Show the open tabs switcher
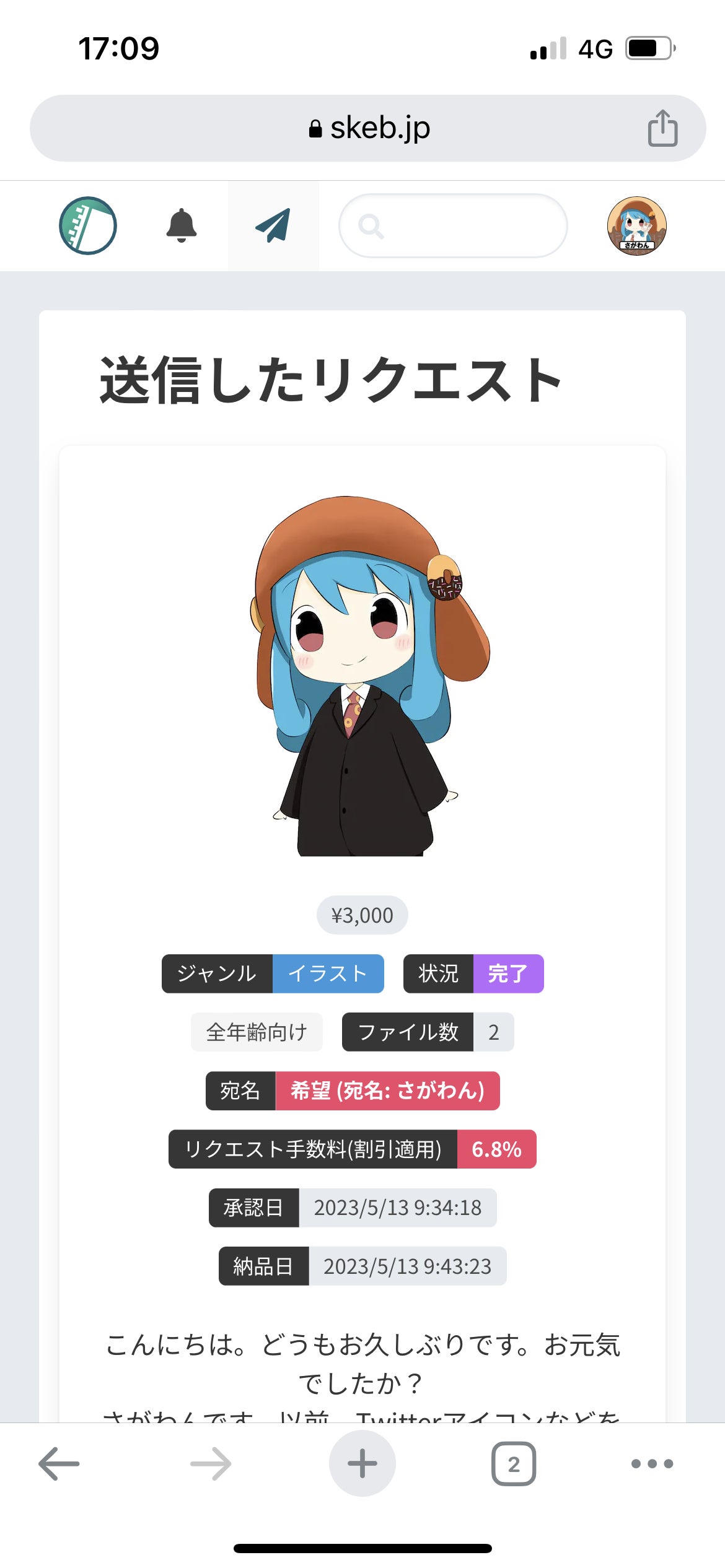Screen dimensions: 725x1568 (x=514, y=1463)
